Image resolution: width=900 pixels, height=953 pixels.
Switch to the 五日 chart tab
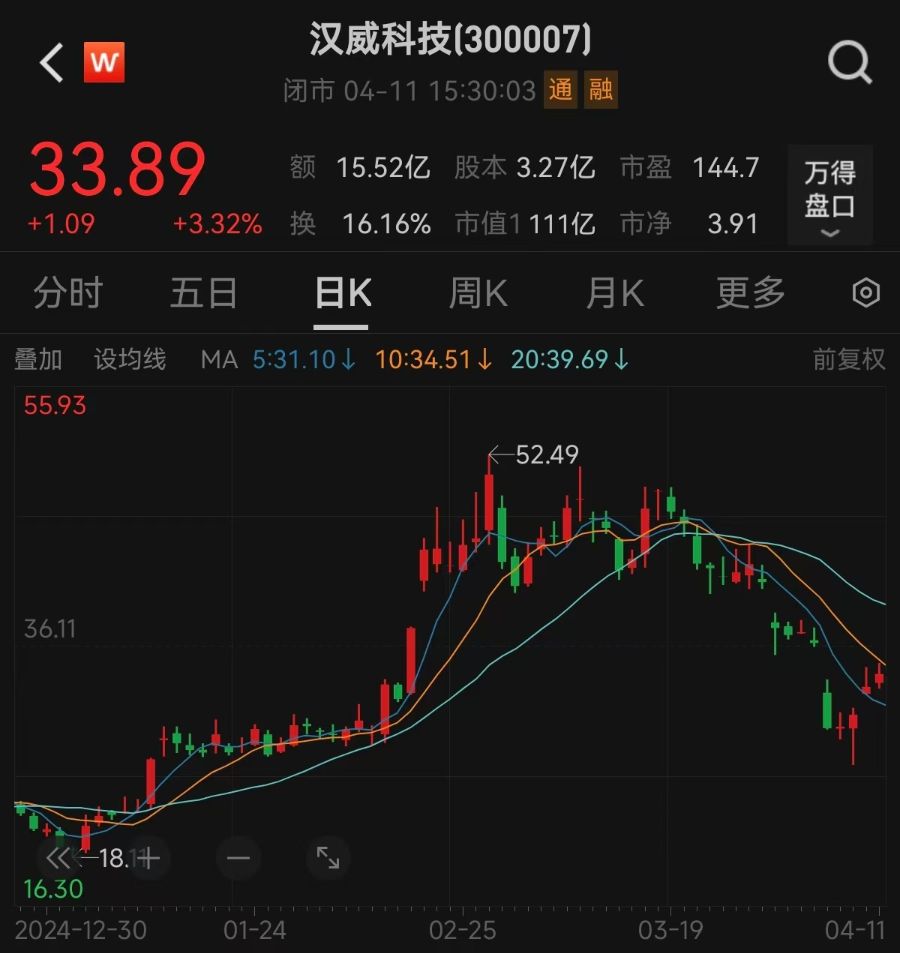point(204,293)
